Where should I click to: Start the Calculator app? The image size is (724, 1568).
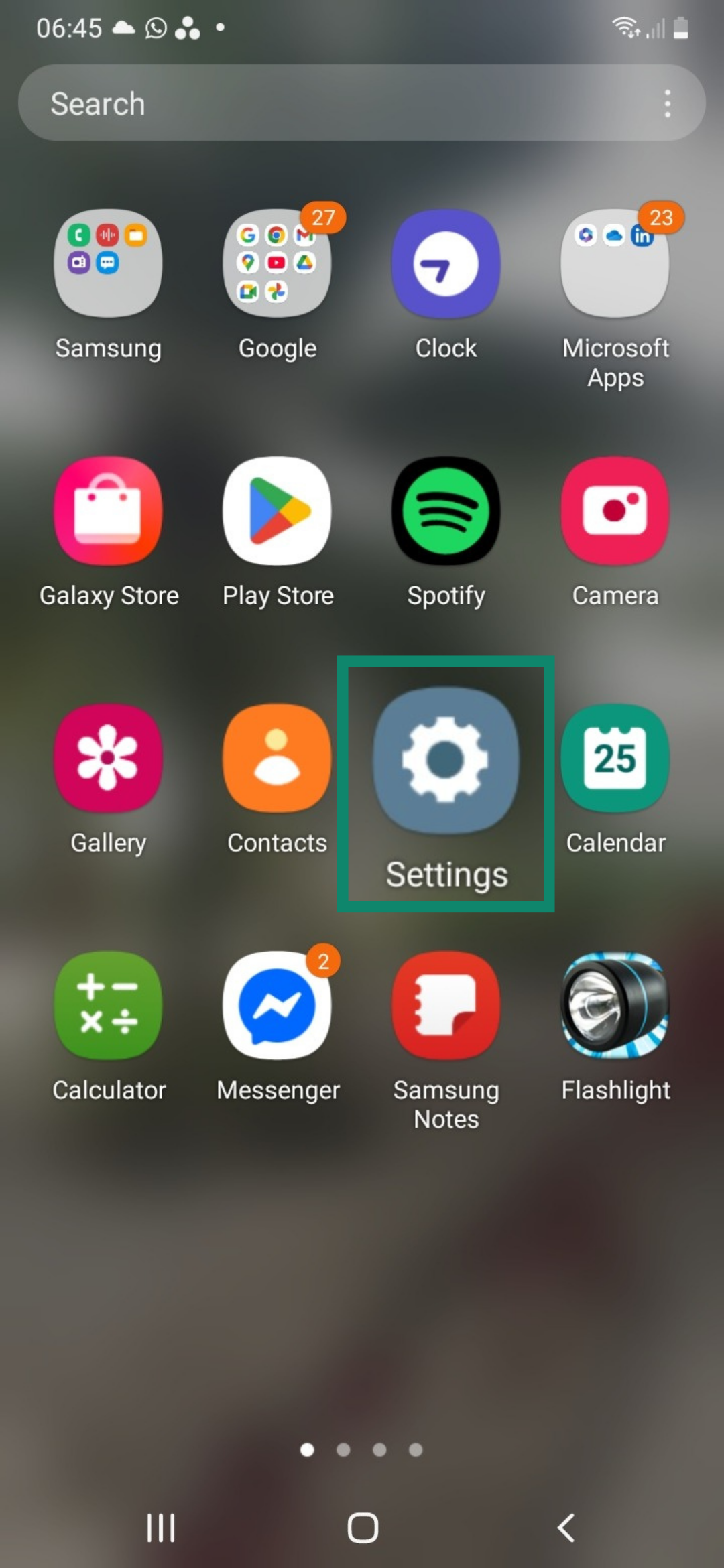coord(108,1005)
